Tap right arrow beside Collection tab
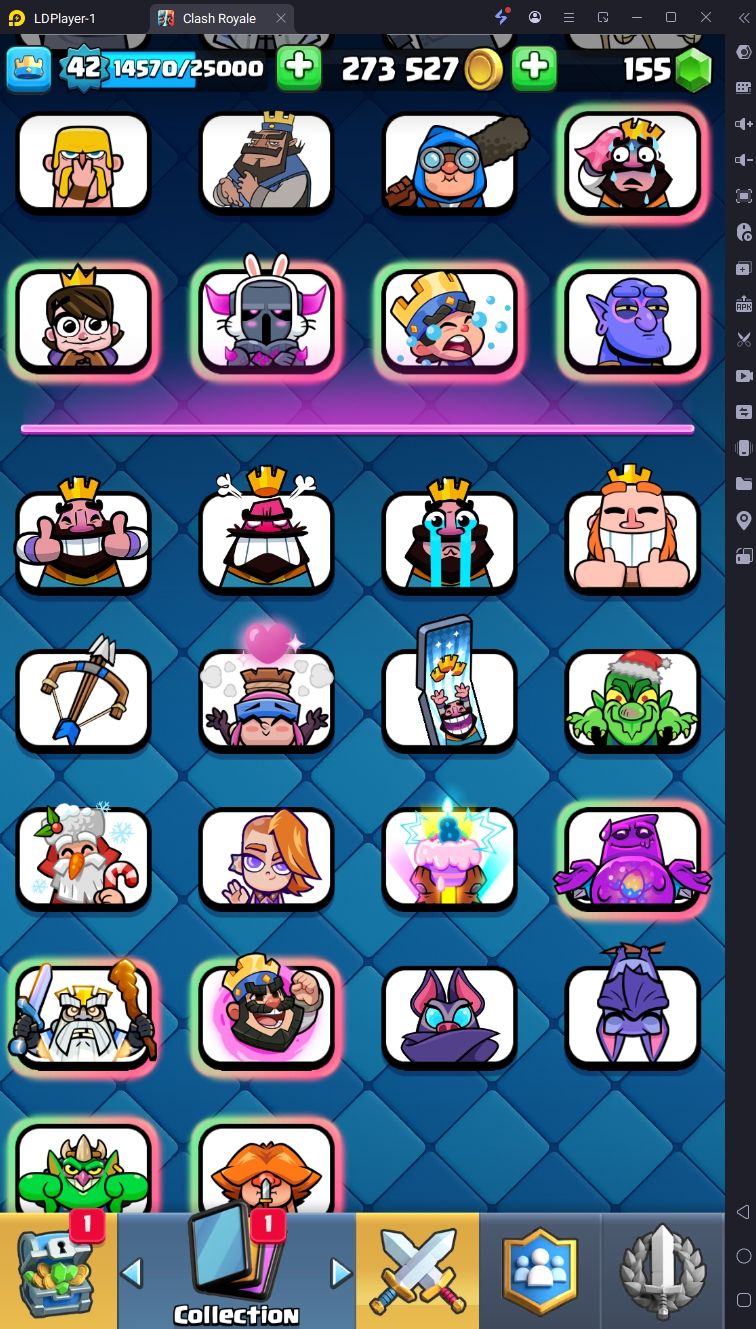This screenshot has height=1329, width=756. coord(341,1272)
